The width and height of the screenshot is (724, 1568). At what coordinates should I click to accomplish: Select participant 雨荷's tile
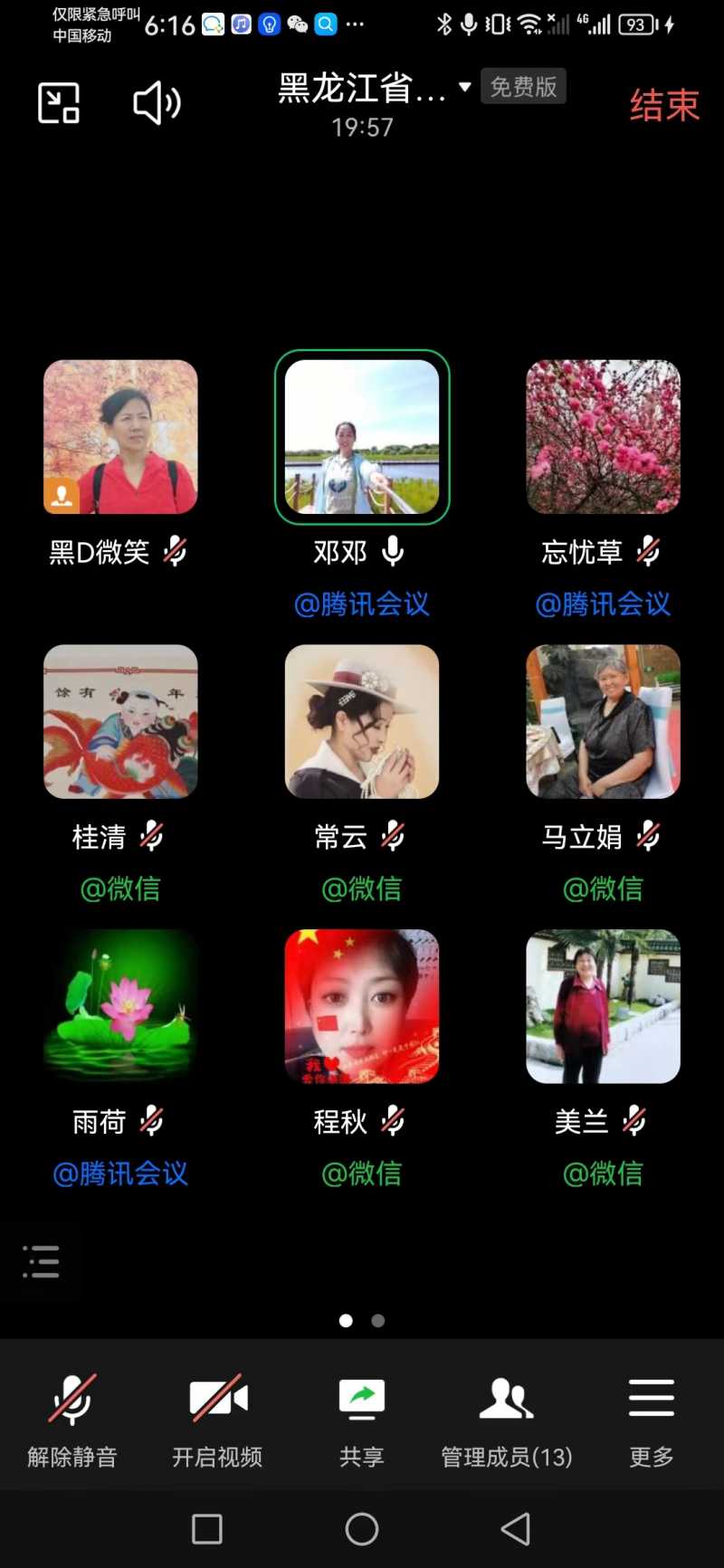pyautogui.click(x=120, y=1006)
